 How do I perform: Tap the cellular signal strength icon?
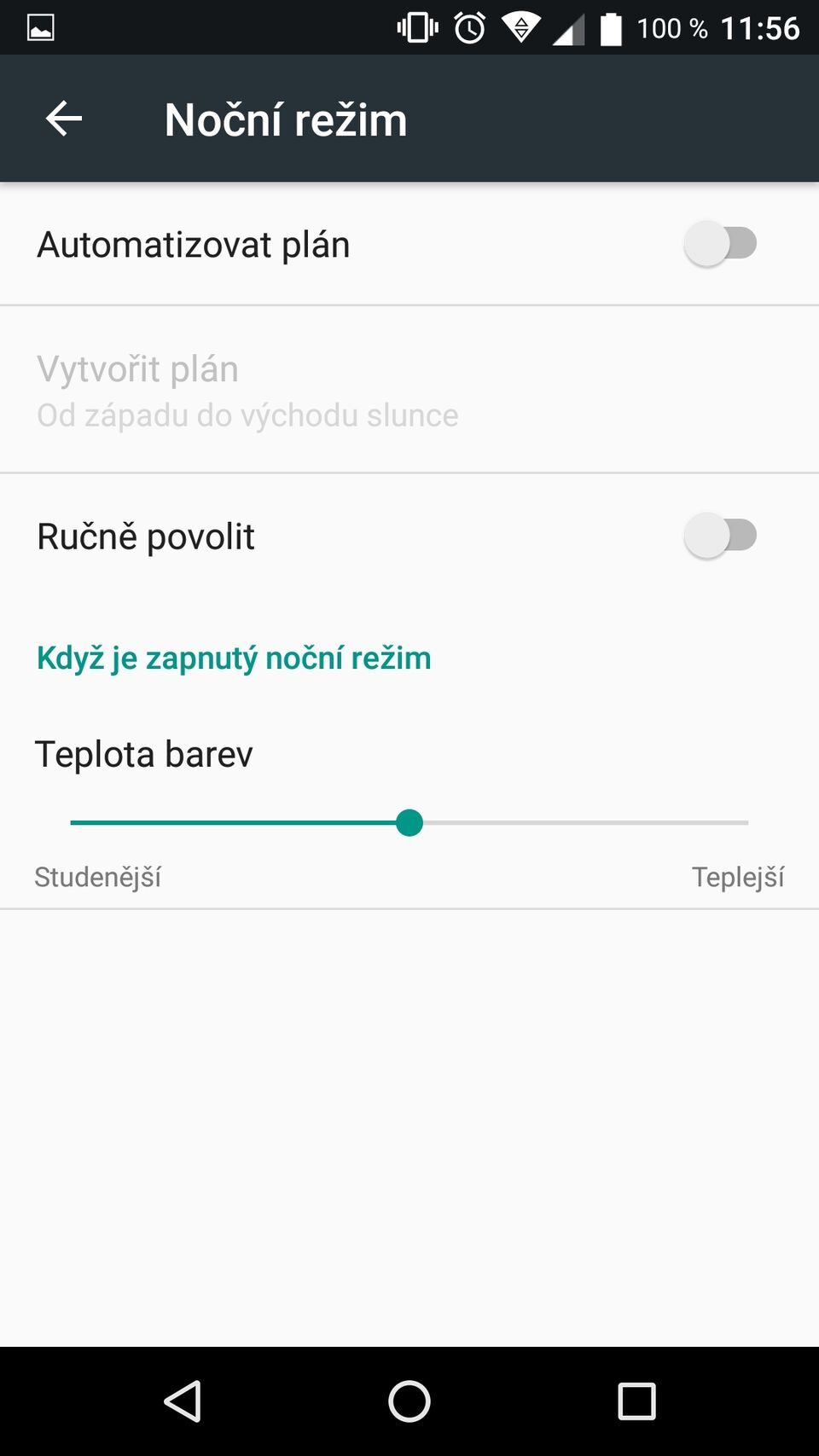pyautogui.click(x=566, y=26)
